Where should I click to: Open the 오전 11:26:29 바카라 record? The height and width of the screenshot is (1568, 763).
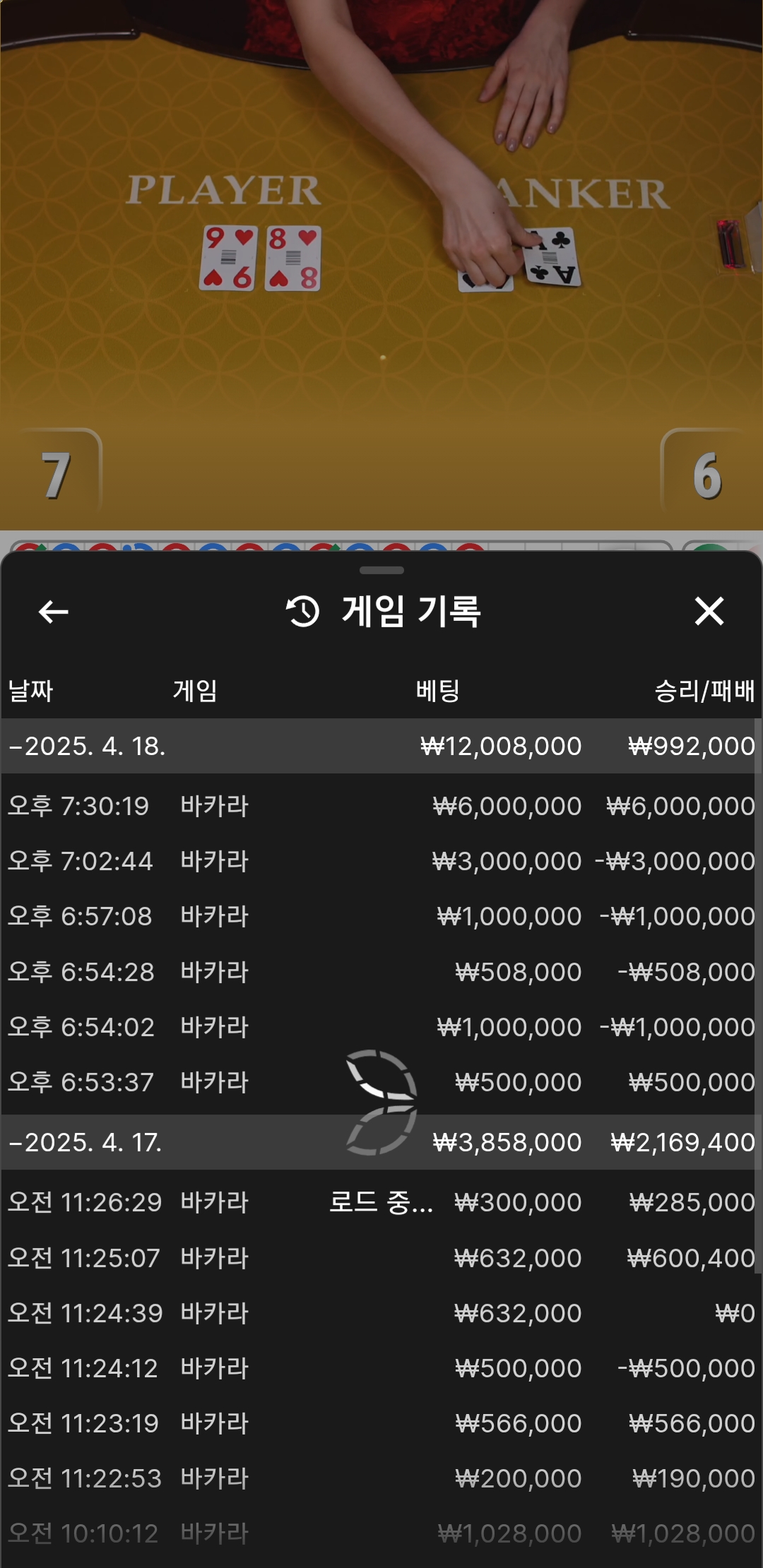tap(381, 1202)
